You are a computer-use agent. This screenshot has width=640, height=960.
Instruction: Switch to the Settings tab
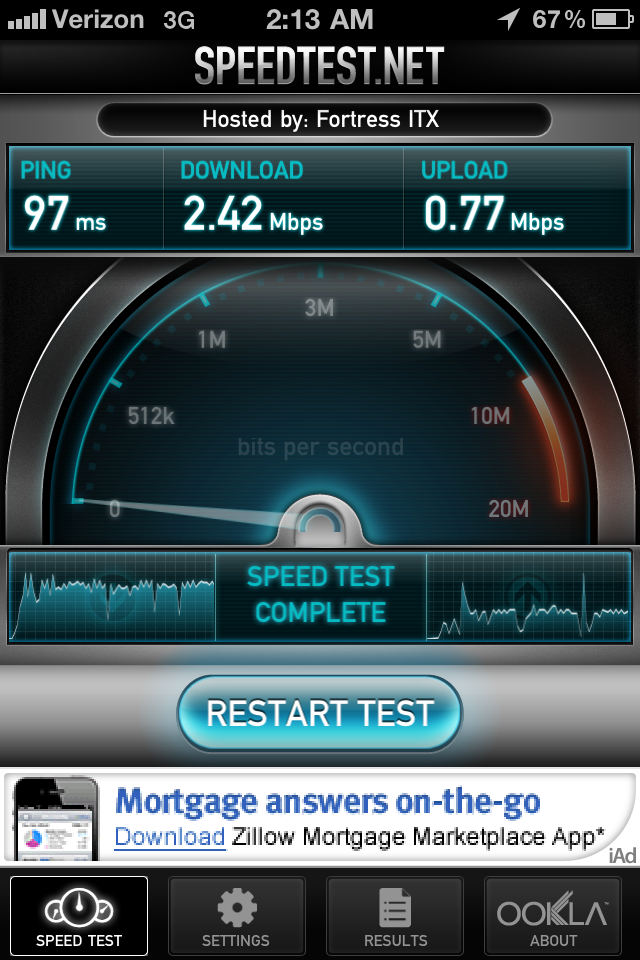(236, 916)
